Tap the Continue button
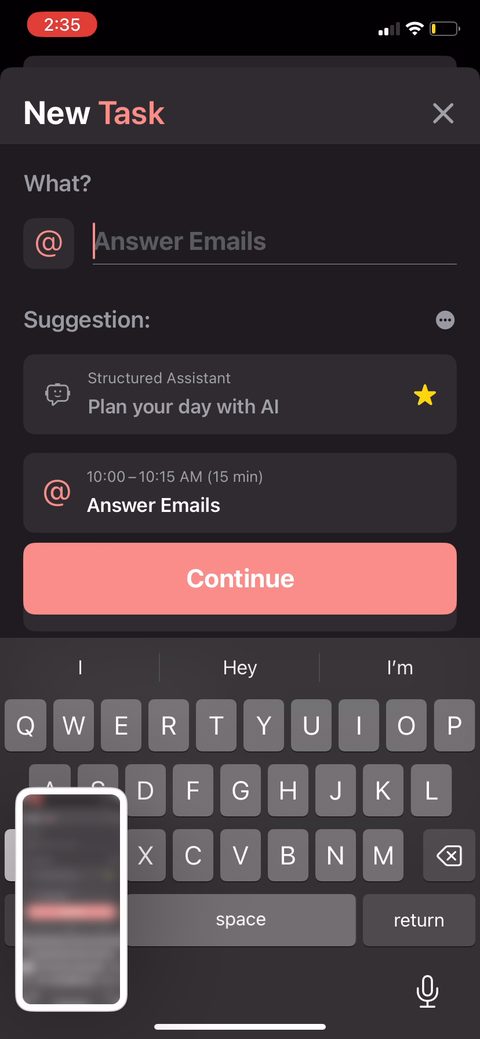The width and height of the screenshot is (480, 1039). pos(240,578)
